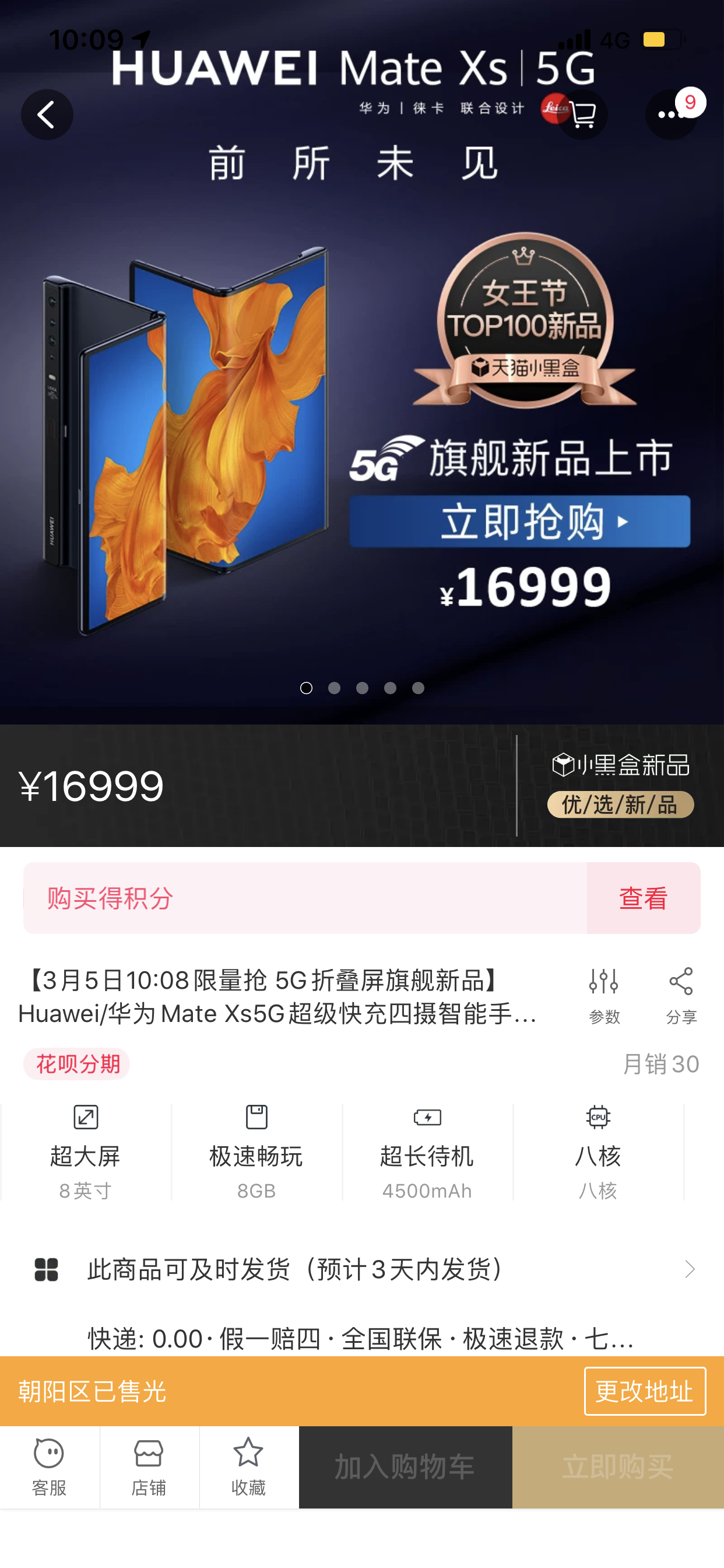Viewport: 724px width, 1568px height.
Task: Tap 加入购物车 to add to cart
Action: click(x=405, y=1467)
